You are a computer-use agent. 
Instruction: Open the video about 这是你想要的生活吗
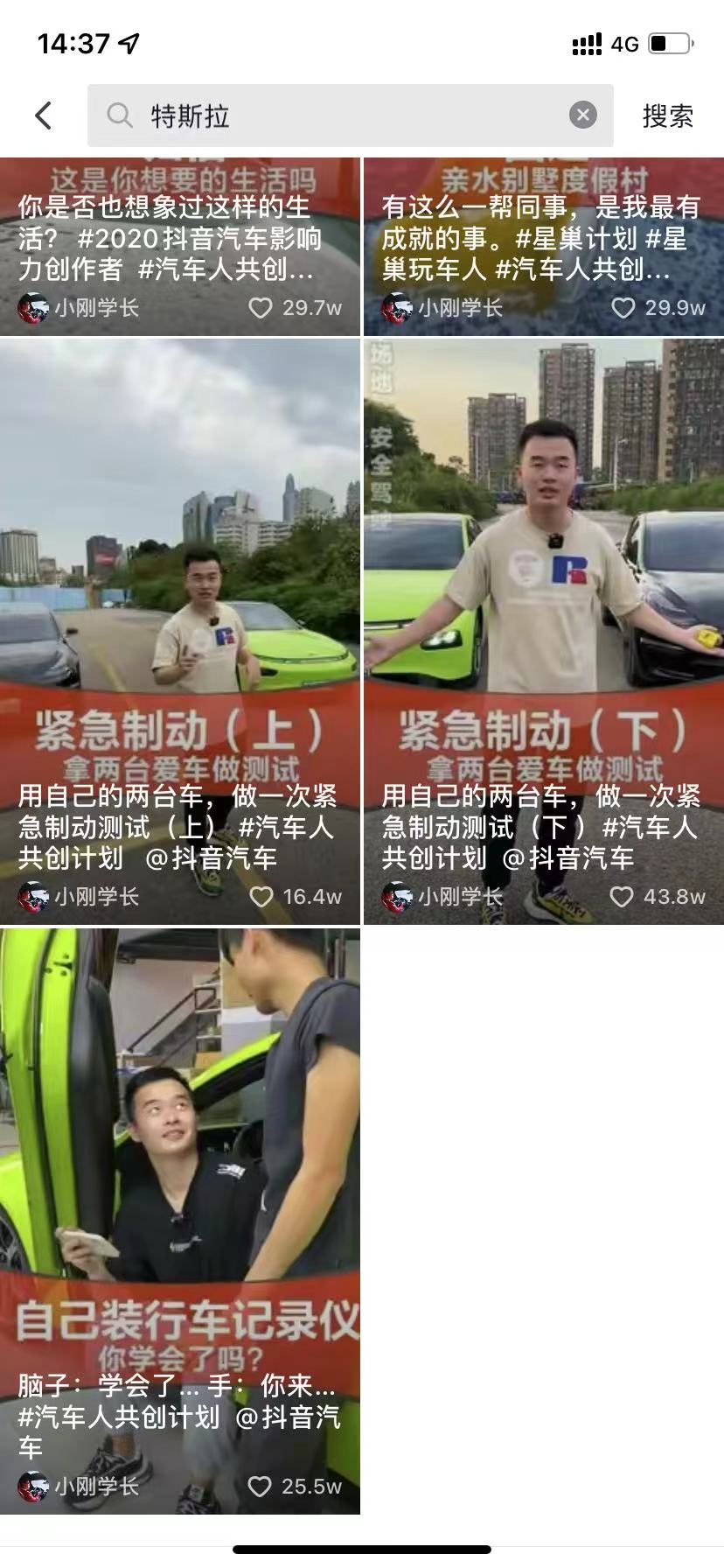click(x=179, y=227)
